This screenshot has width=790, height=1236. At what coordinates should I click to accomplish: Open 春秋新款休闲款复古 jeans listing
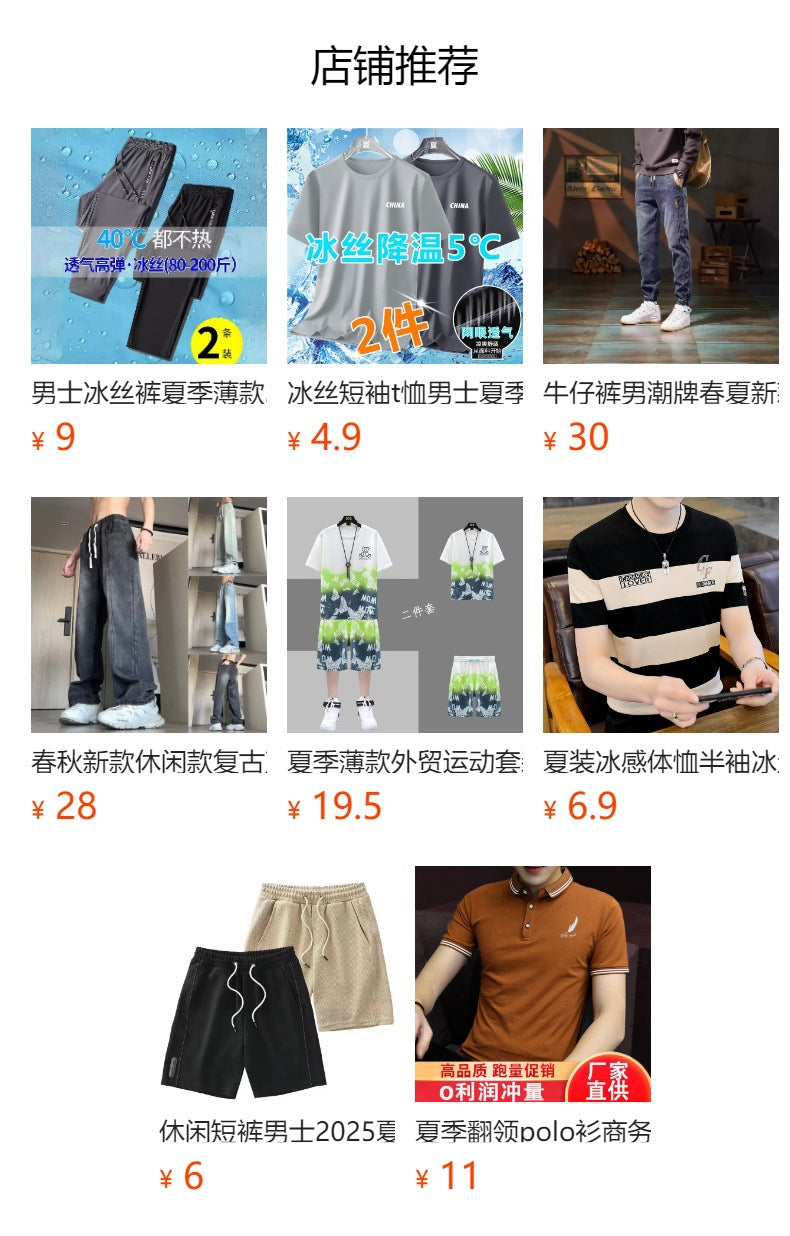pos(149,615)
